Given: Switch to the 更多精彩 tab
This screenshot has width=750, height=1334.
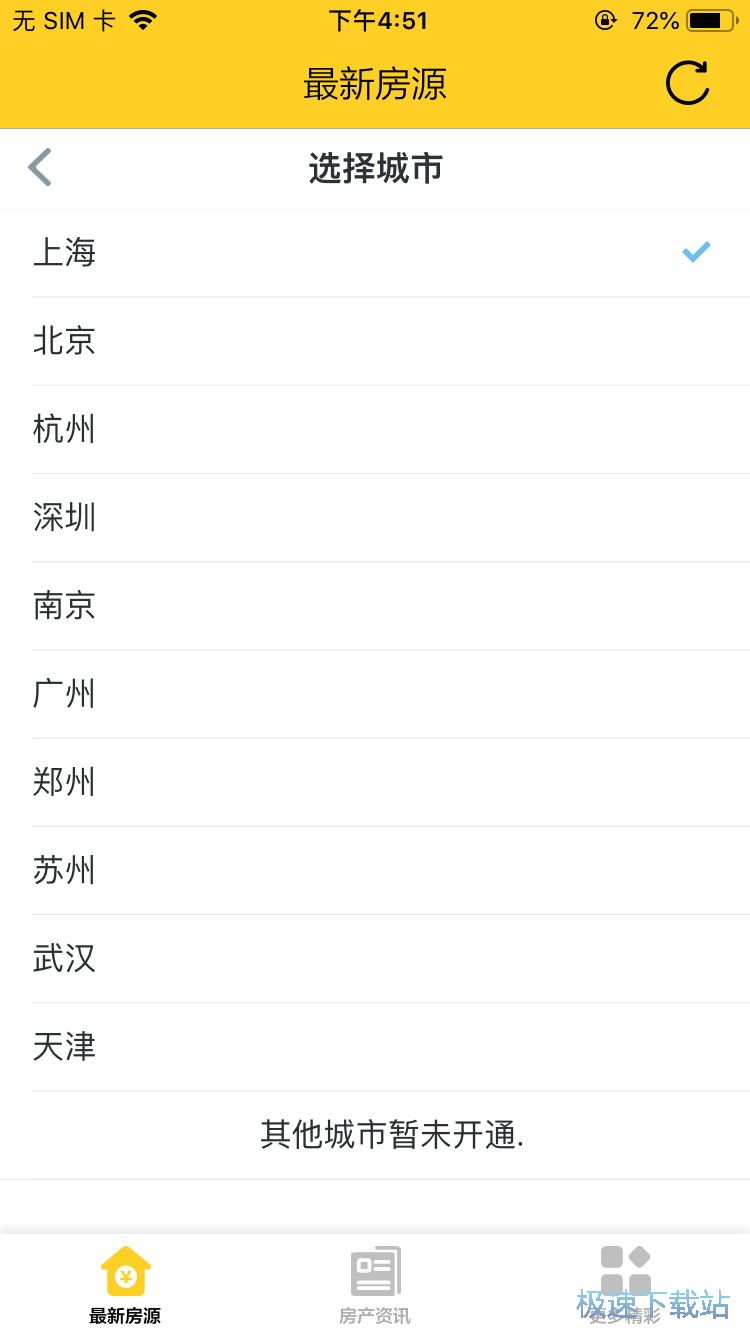Looking at the screenshot, I should point(625,1285).
